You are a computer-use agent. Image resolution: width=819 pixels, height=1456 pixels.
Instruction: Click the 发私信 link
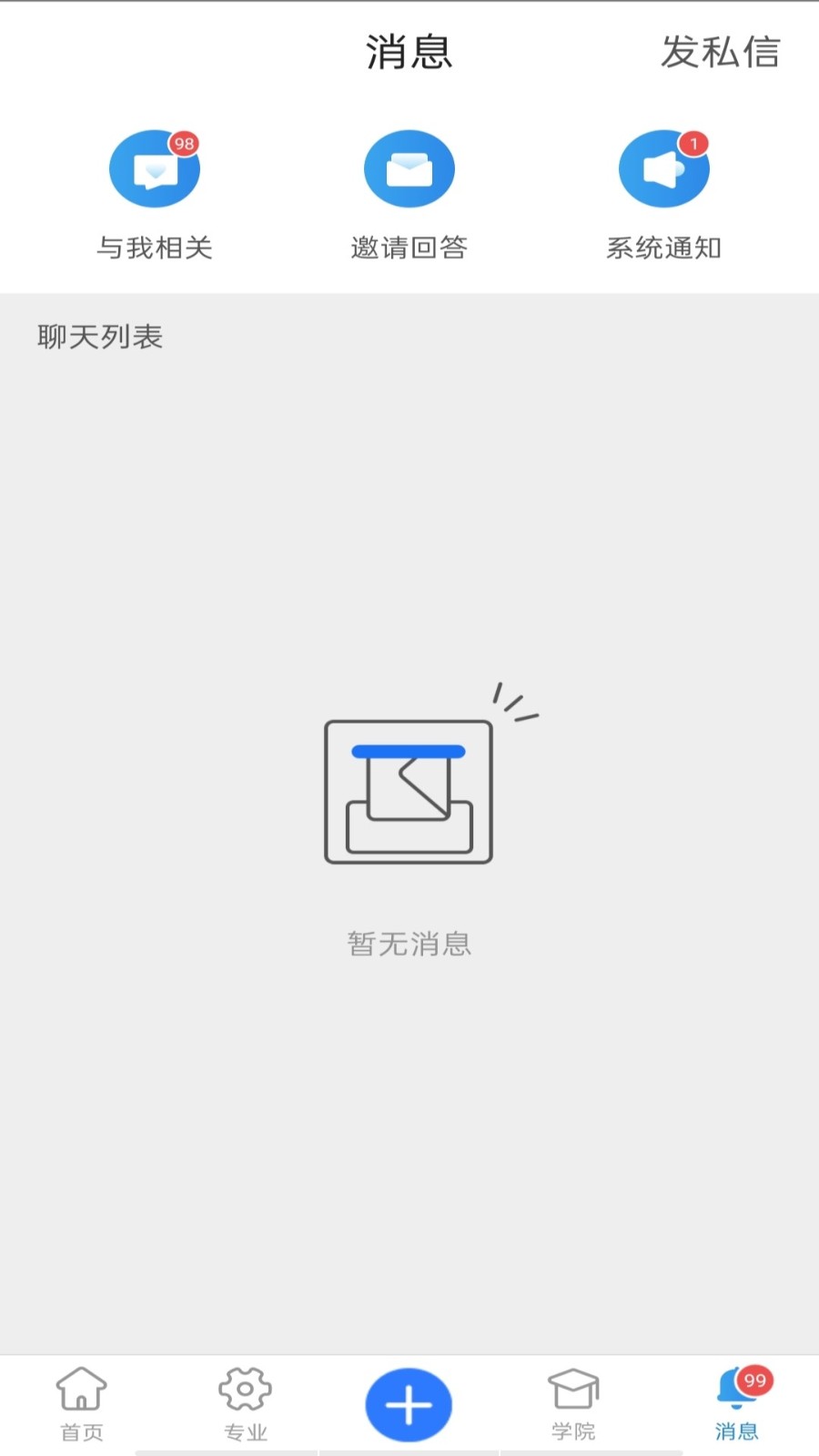tap(722, 54)
